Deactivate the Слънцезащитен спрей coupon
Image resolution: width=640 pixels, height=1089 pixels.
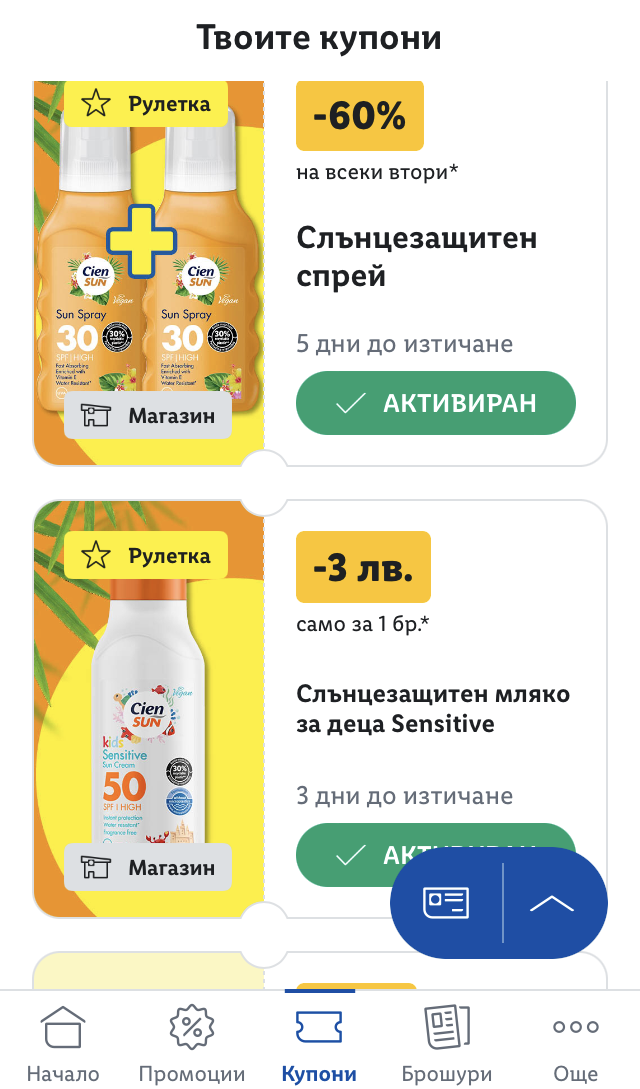point(436,403)
